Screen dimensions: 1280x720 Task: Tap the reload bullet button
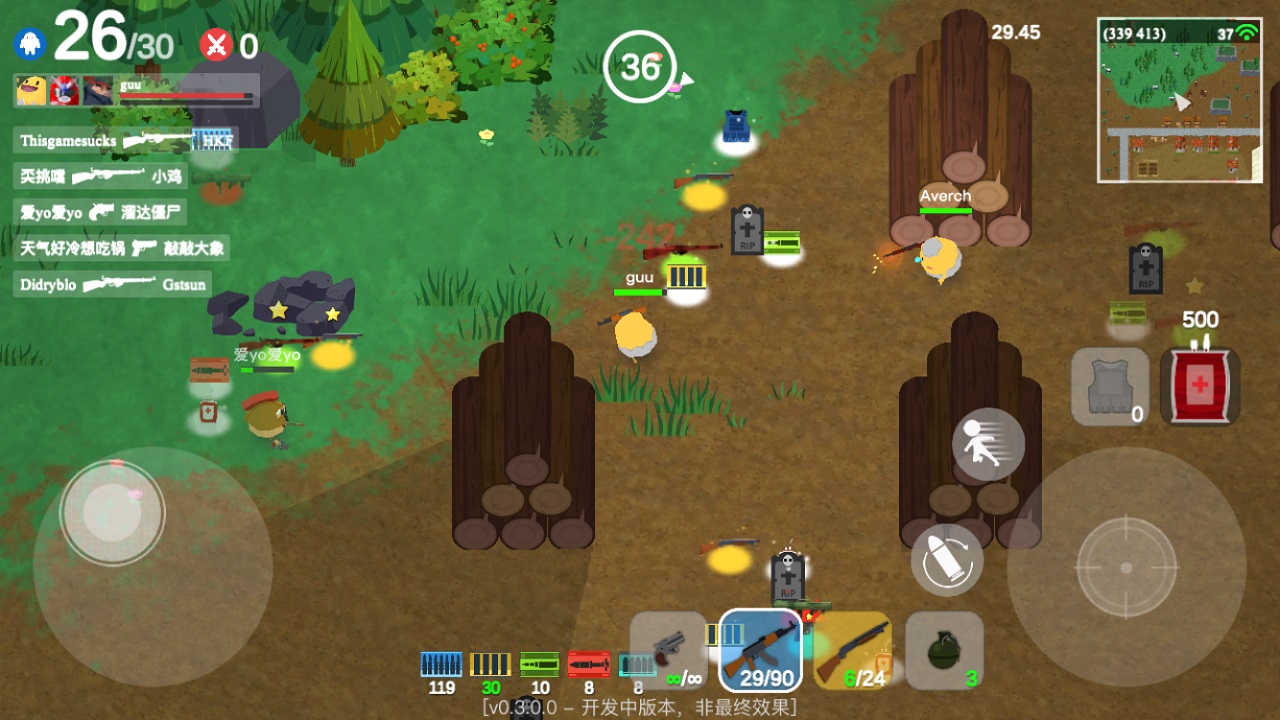946,560
